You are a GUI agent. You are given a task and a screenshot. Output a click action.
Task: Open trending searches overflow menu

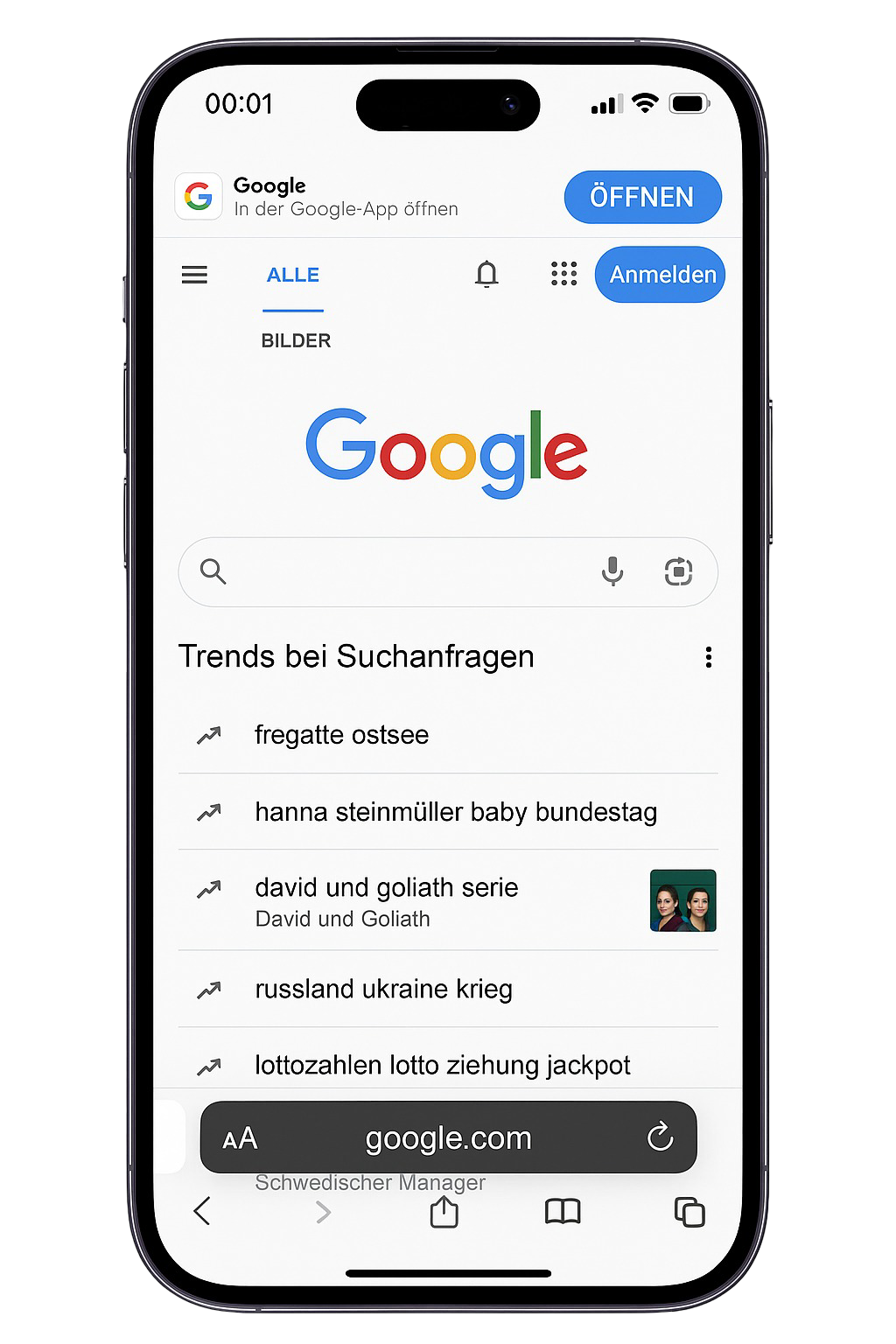(708, 657)
